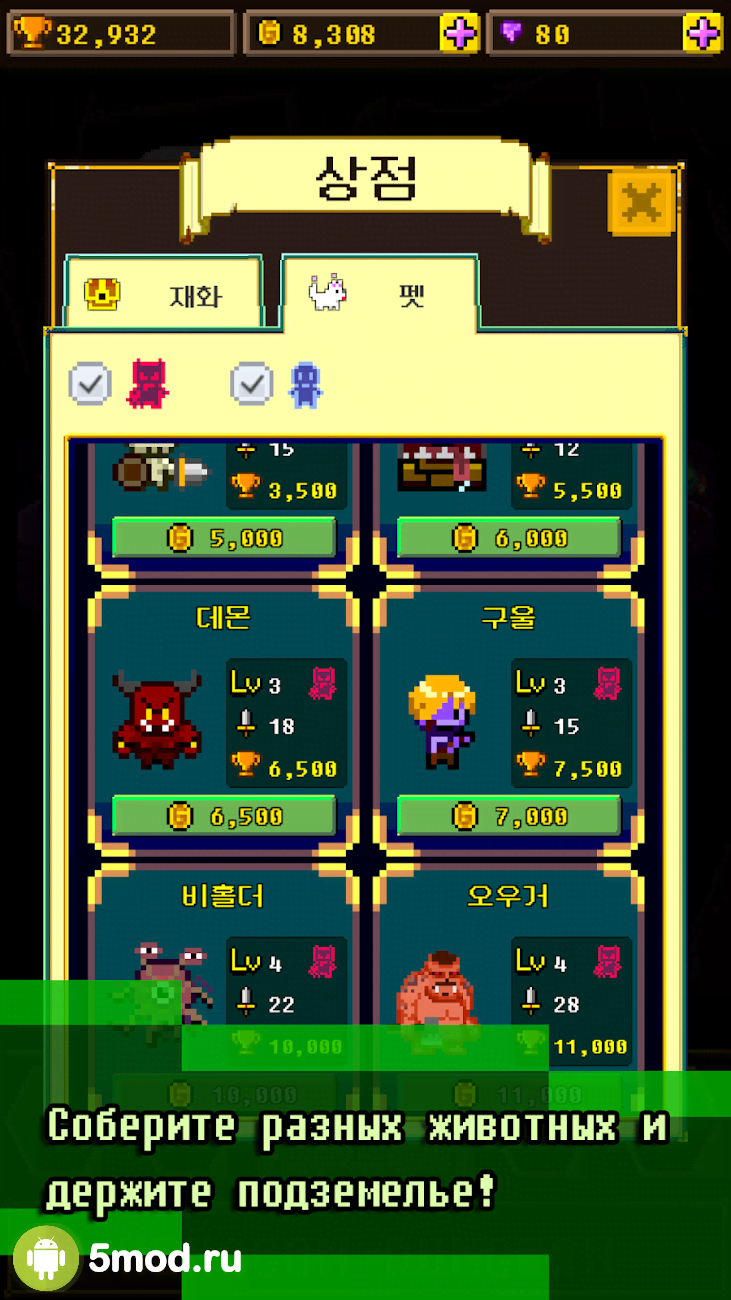Toggle the red pet filter checkbox
Viewport: 731px width, 1300px height.
[x=90, y=384]
